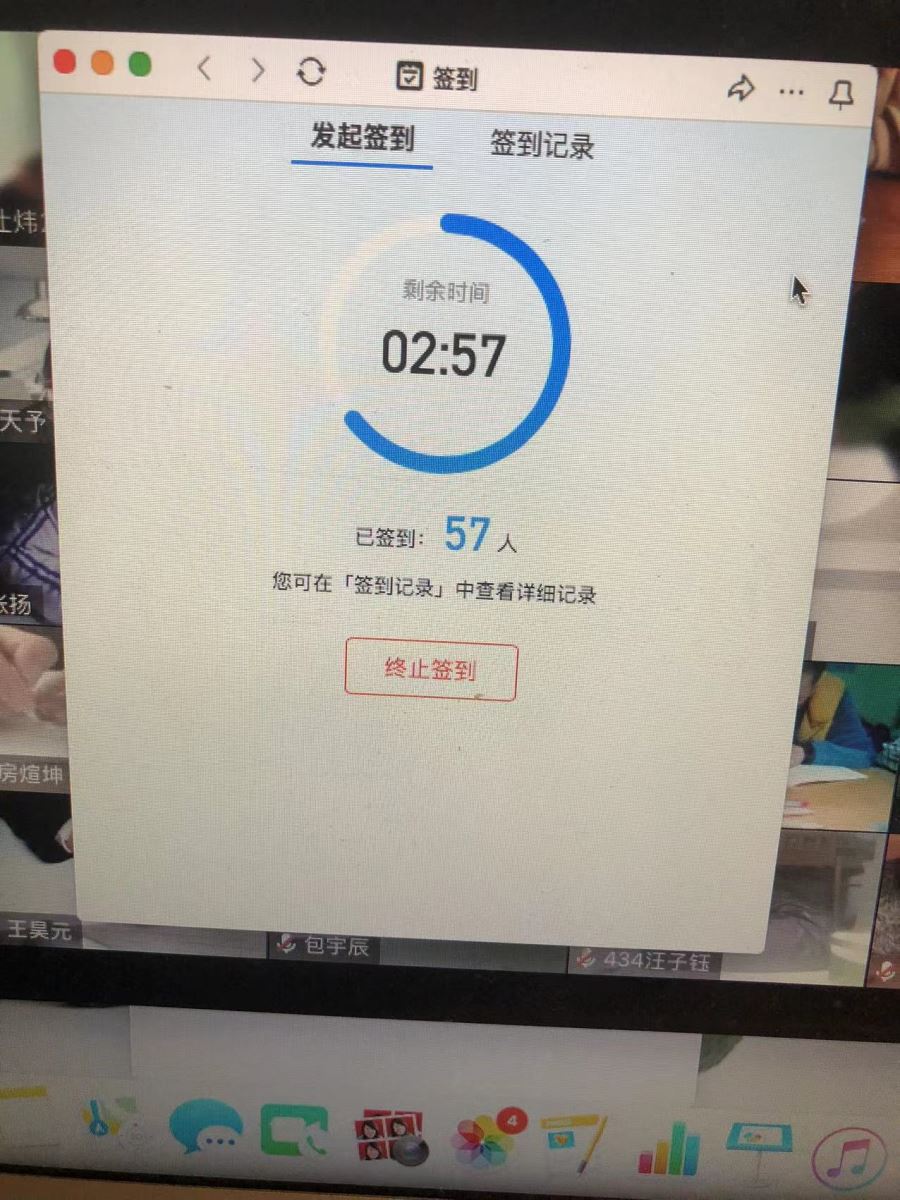Viewport: 900px width, 1200px height.
Task: Close the 签到 window with the red button
Action: (65, 63)
